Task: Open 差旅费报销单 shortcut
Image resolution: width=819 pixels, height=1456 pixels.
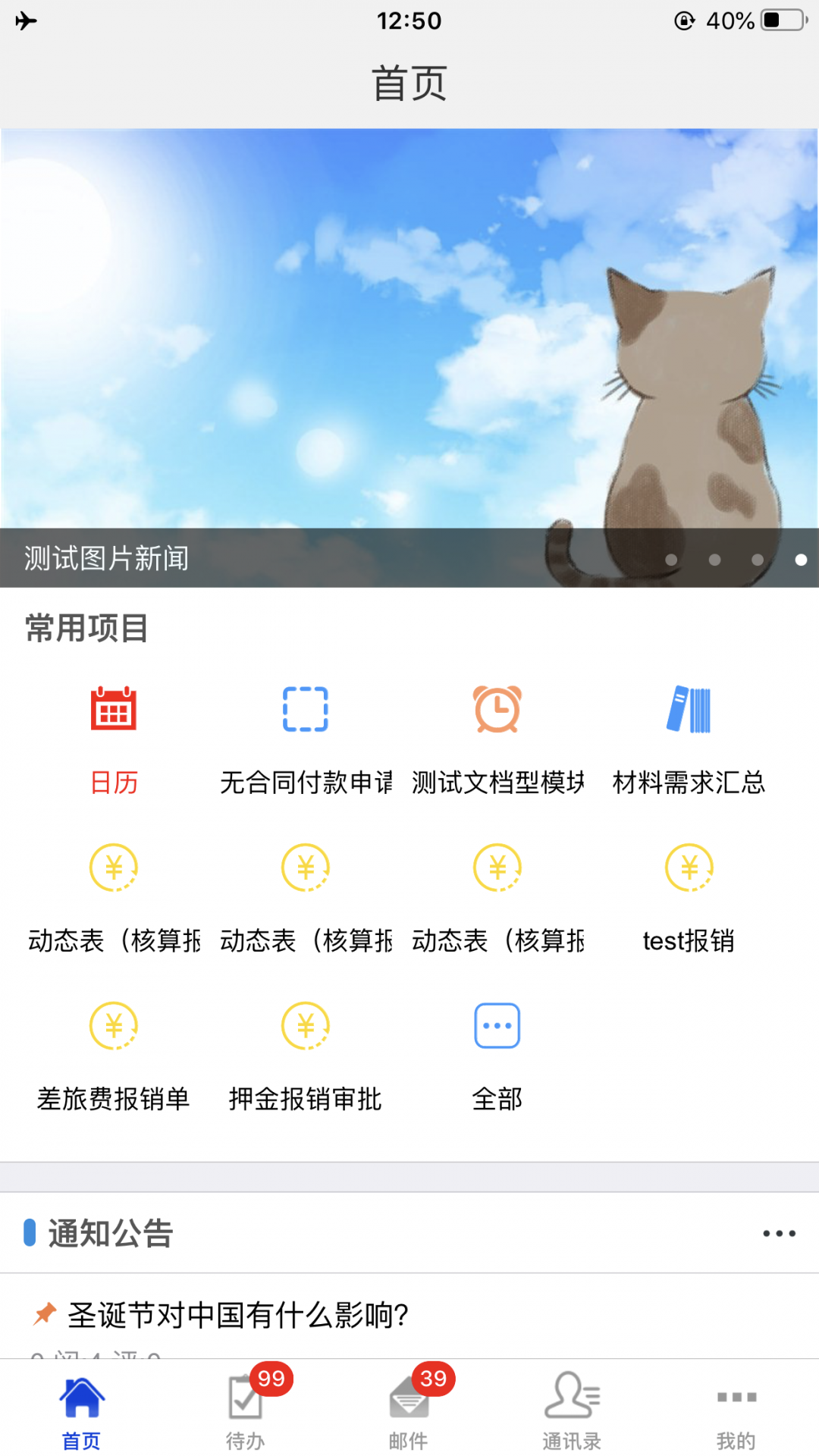Action: [x=114, y=1054]
